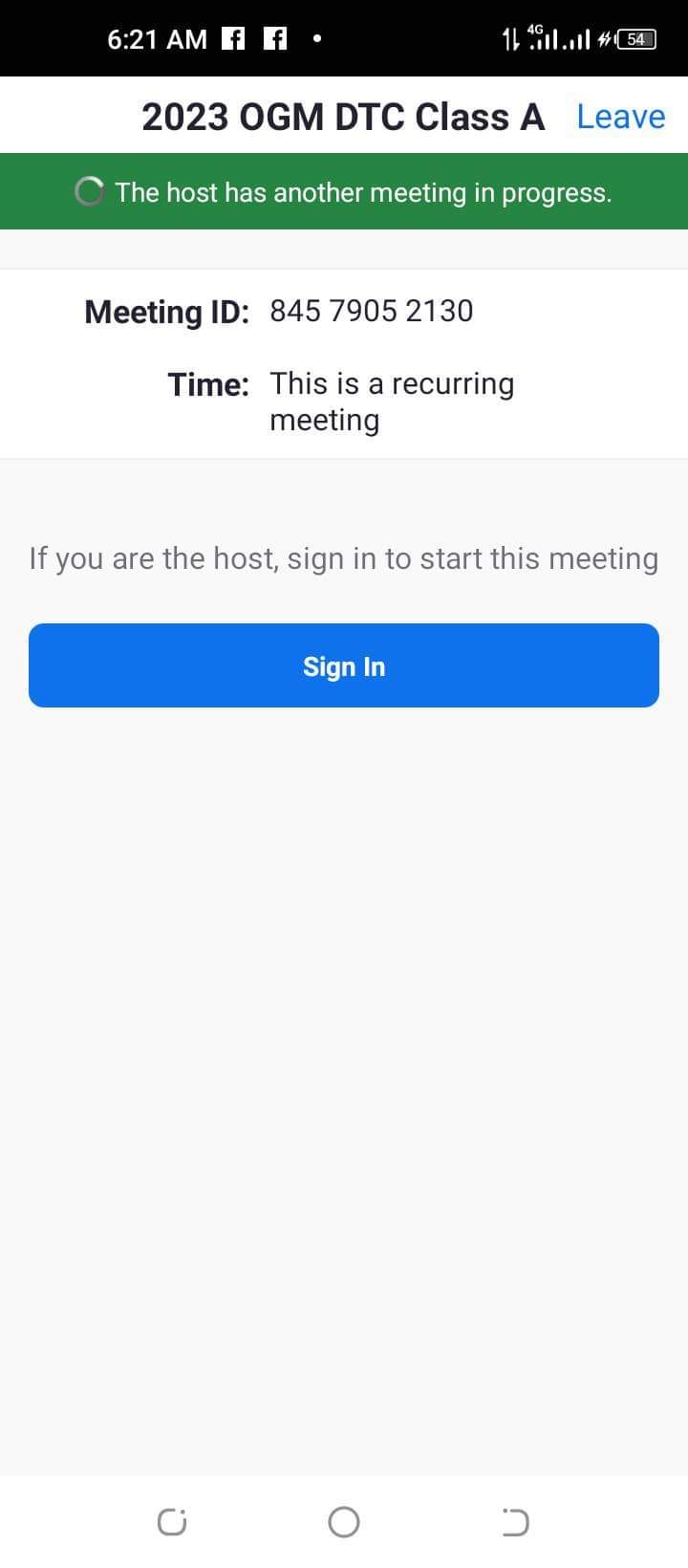Screen dimensions: 688x1568
Task: Tap Sign In to start the meeting
Action: (x=344, y=665)
